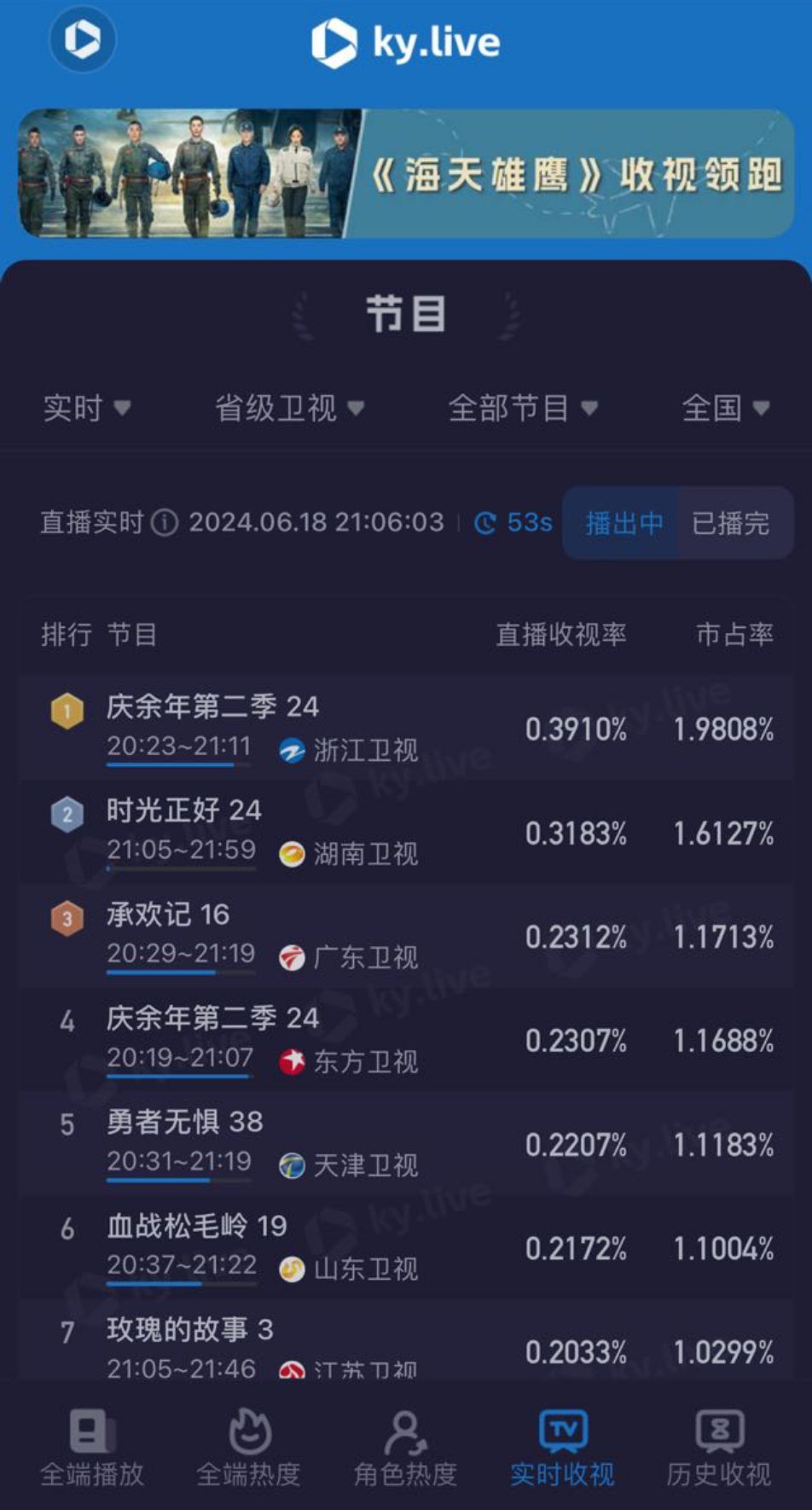Tap the round logo icon at top left

click(x=83, y=39)
